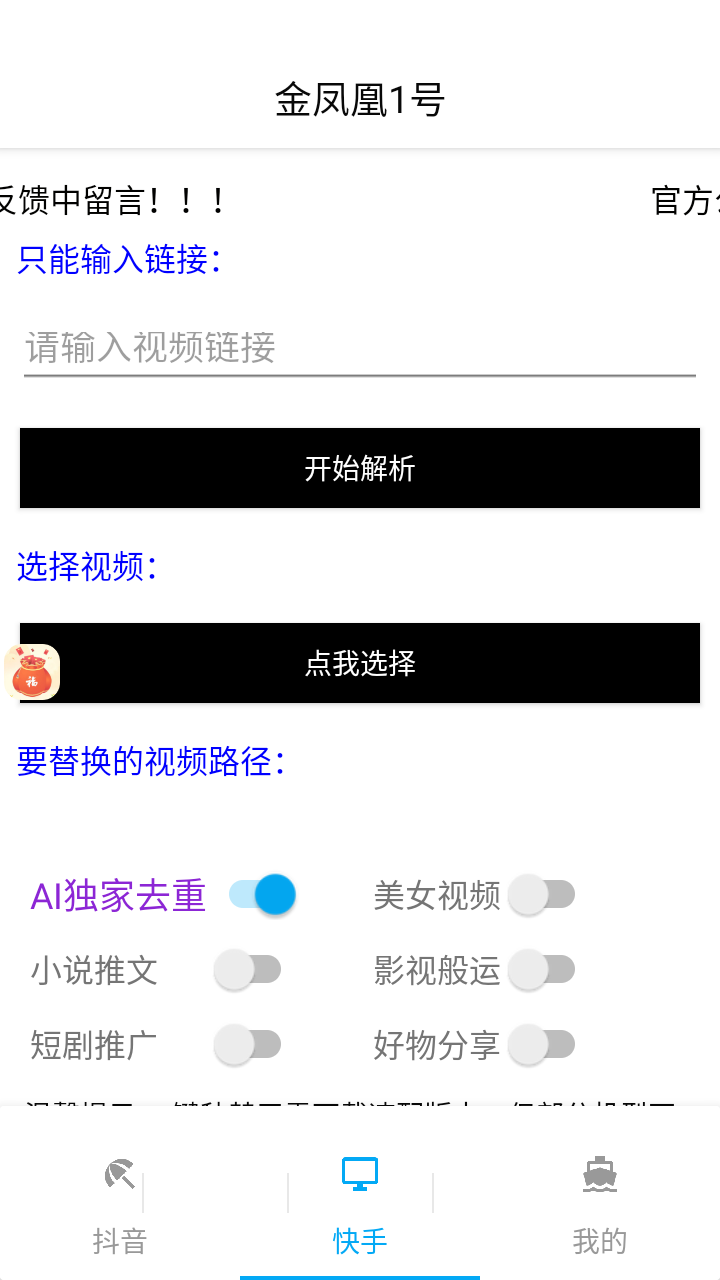This screenshot has width=720, height=1280.
Task: Enable the 美女视频 switch
Action: tap(543, 897)
